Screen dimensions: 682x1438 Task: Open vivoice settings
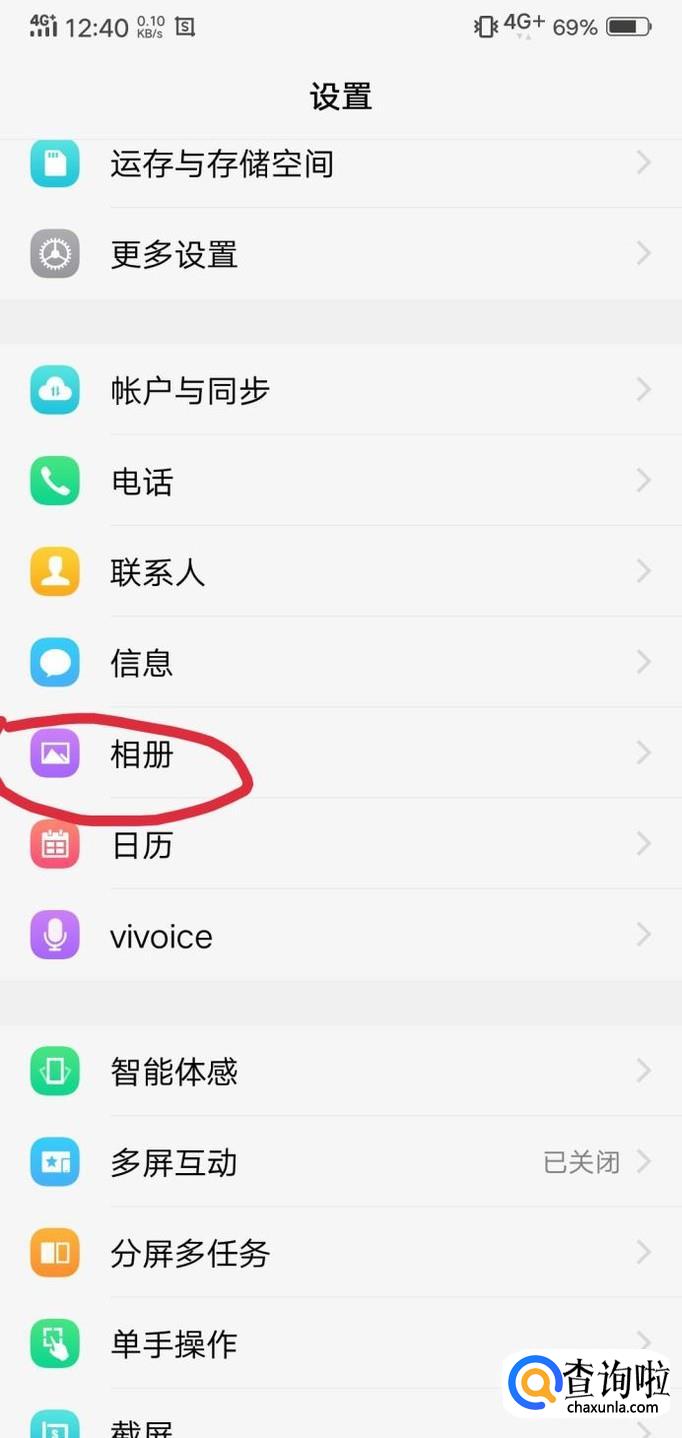pos(162,937)
